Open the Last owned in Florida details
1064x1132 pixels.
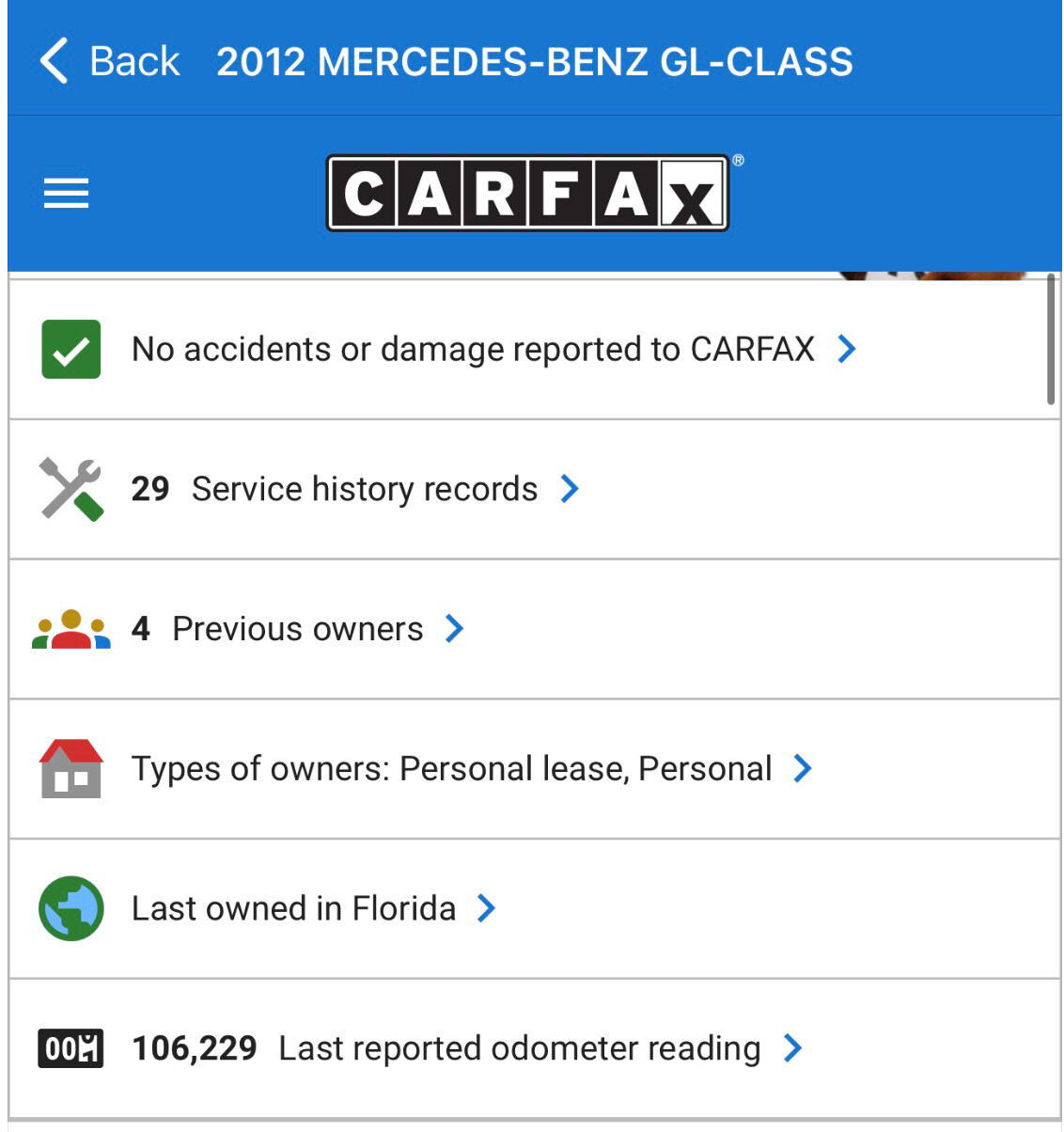pos(312,908)
